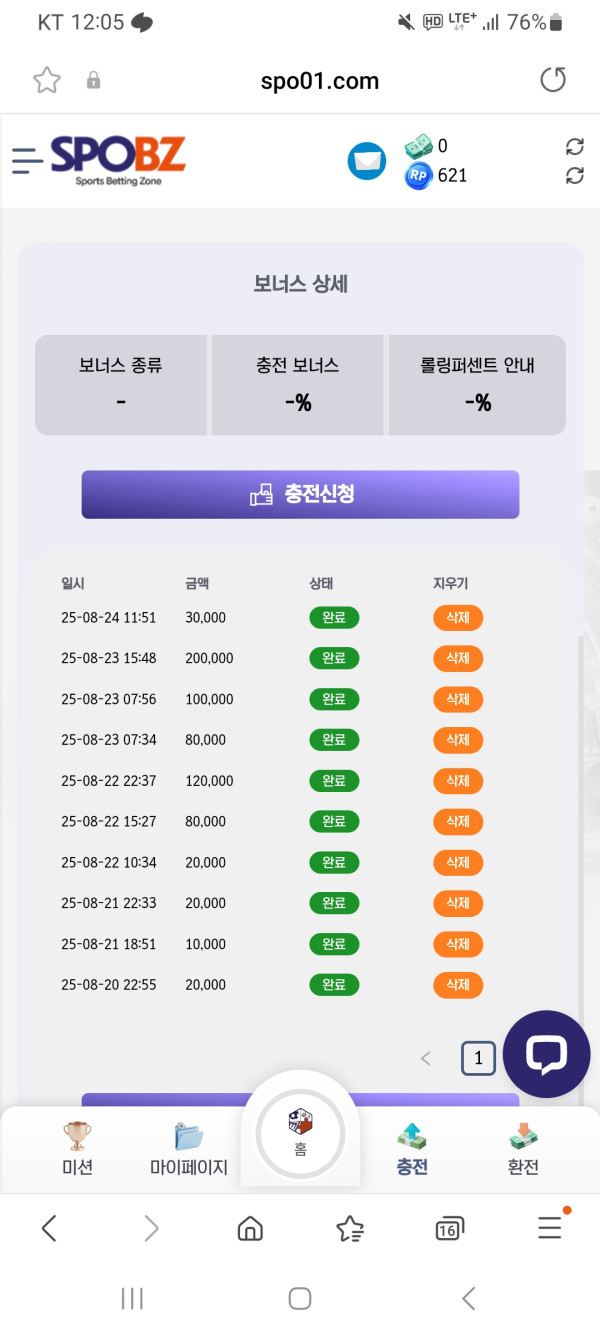600x1333 pixels.
Task: Select page 1 in pagination
Action: (478, 1058)
